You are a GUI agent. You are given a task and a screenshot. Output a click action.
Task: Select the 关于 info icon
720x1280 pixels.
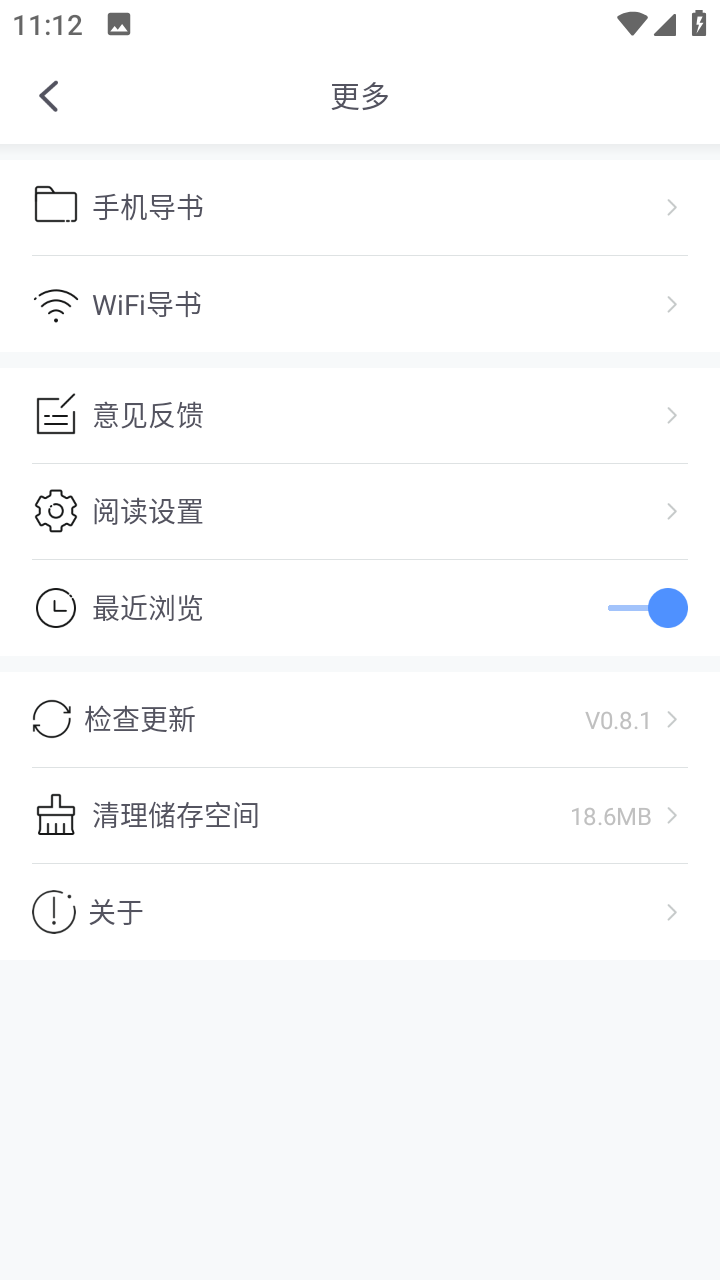coord(53,912)
